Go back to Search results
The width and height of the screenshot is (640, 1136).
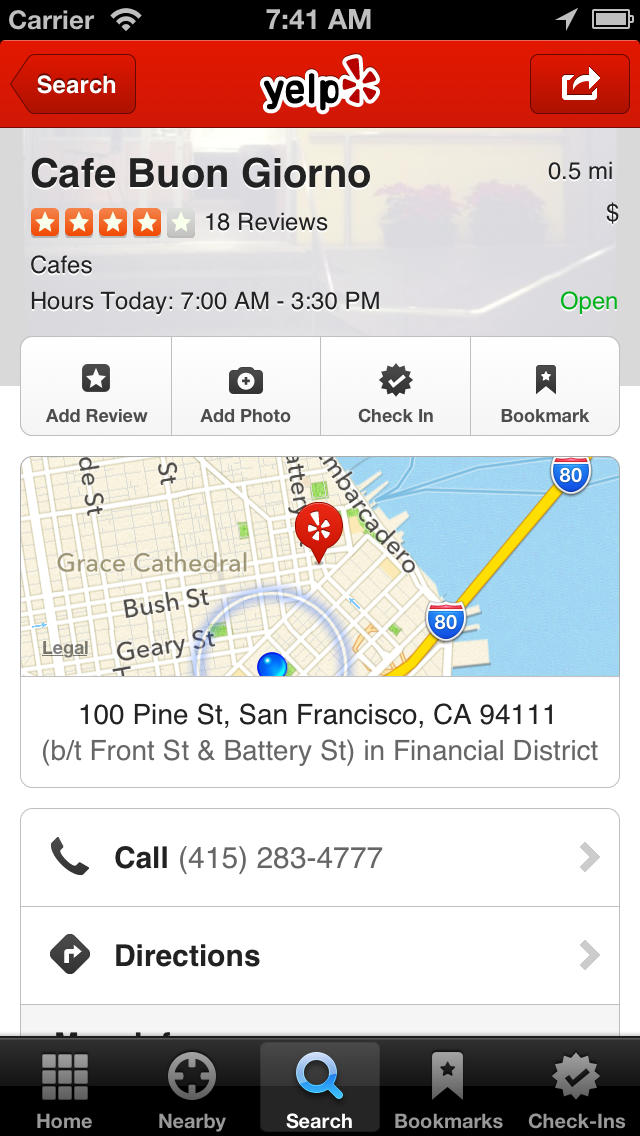74,85
